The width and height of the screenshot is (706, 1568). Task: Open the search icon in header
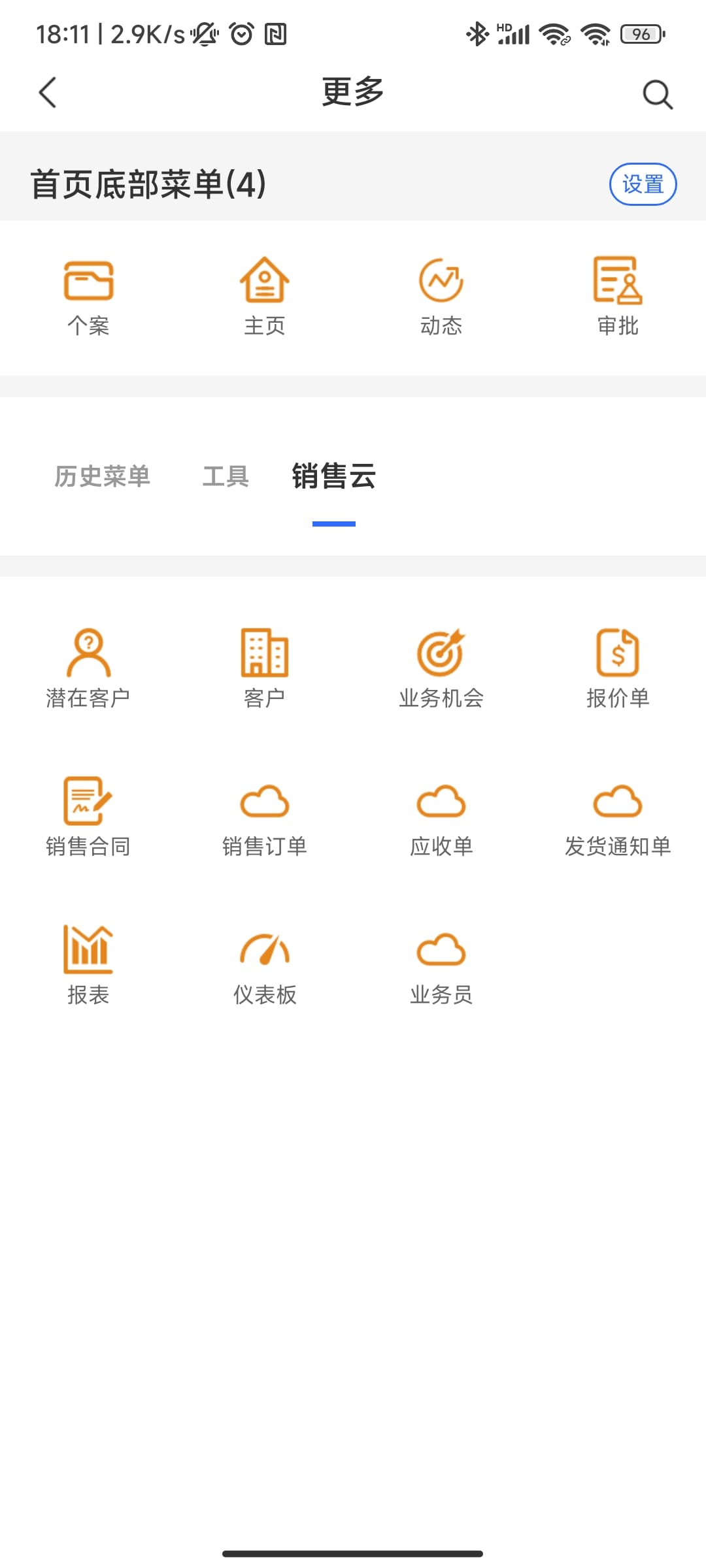[657, 95]
